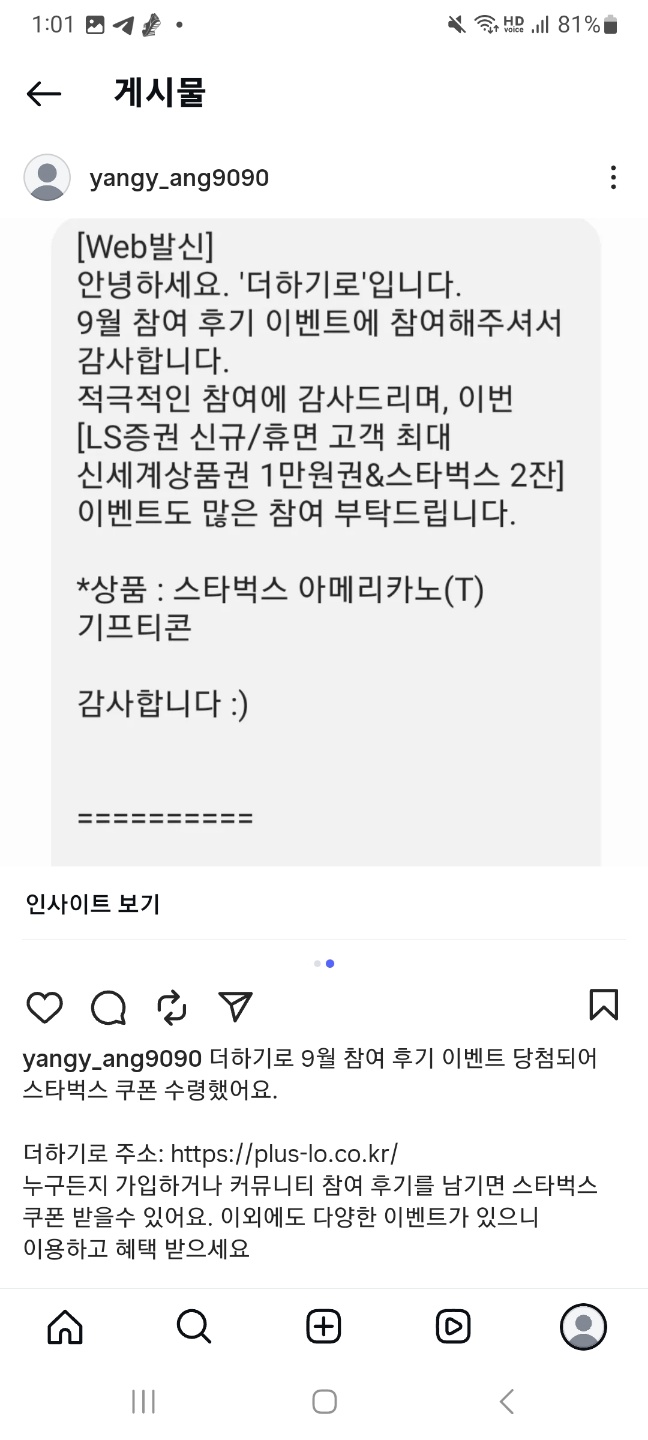
Task: Save the post with the bookmark icon
Action: tap(604, 1005)
